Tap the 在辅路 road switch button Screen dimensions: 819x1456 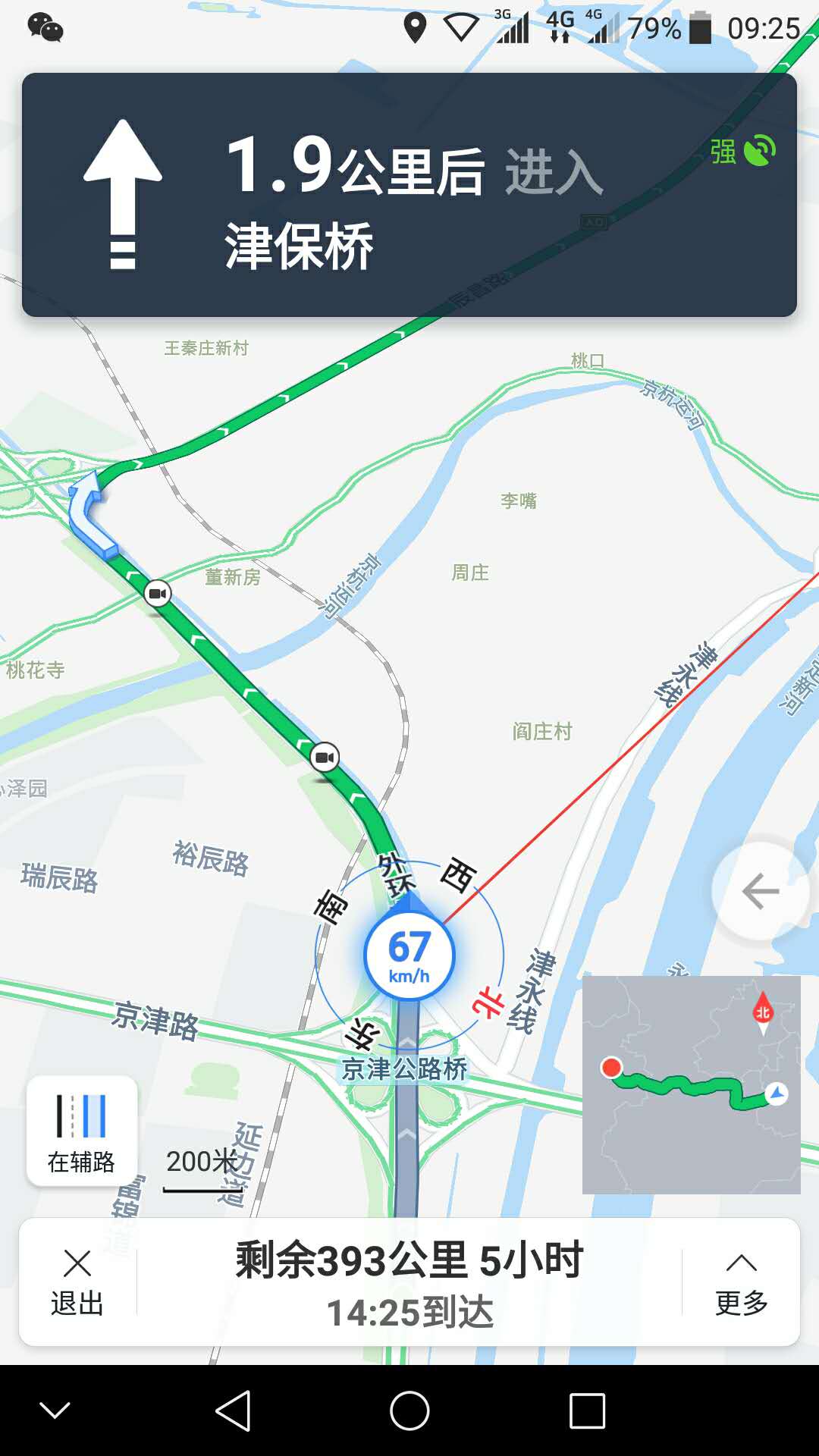point(82,1130)
